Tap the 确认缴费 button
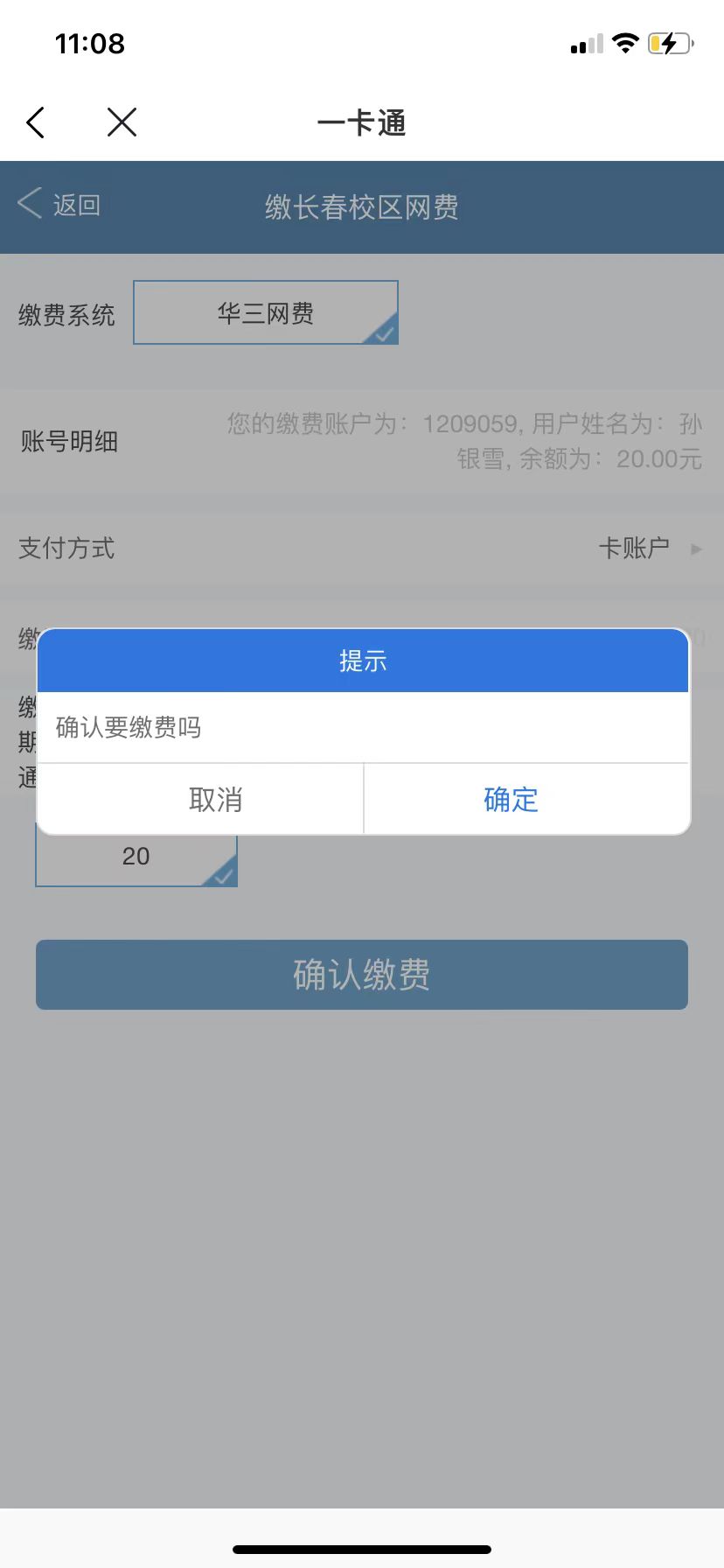Viewport: 724px width, 1568px height. tap(361, 975)
